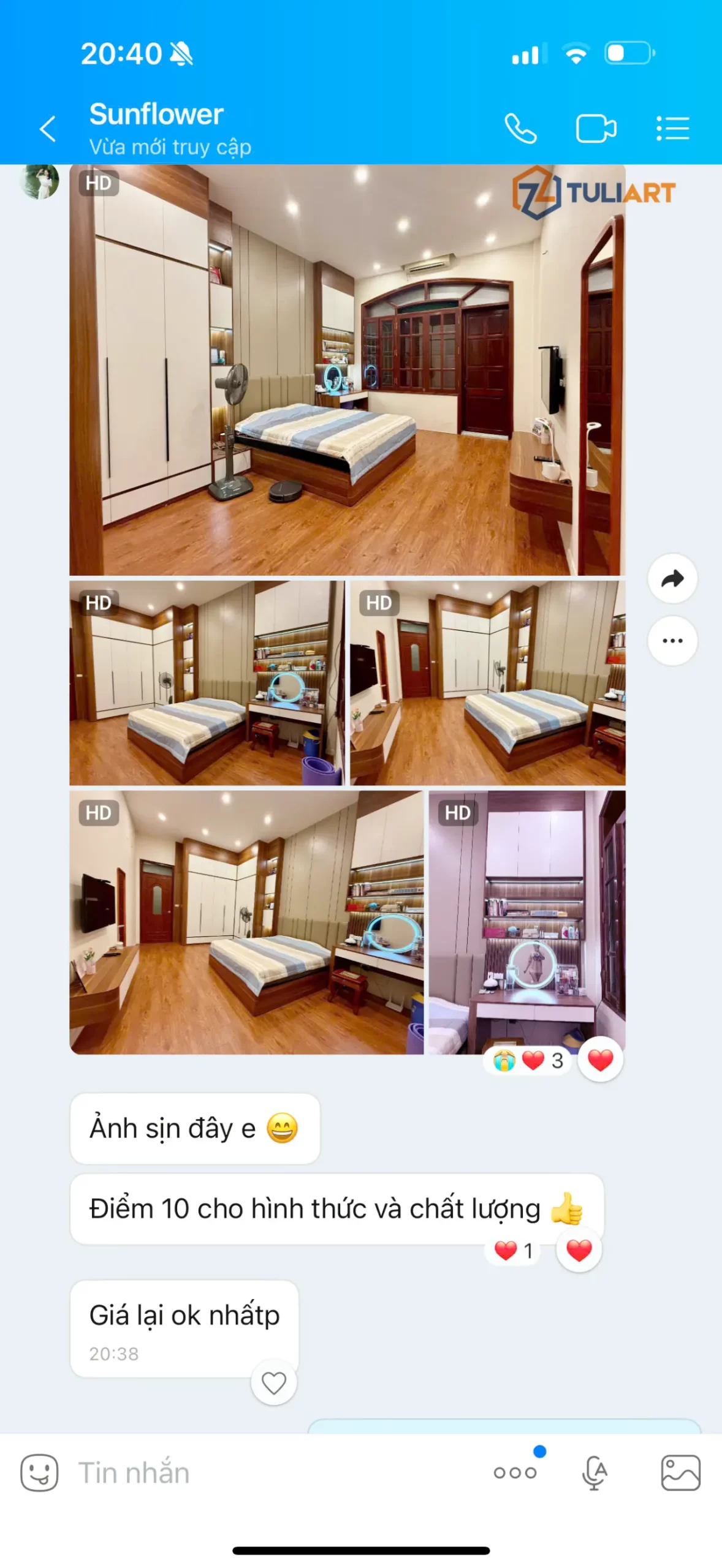722x1568 pixels.
Task: Open the three-dot menu beside photos
Action: coord(672,641)
